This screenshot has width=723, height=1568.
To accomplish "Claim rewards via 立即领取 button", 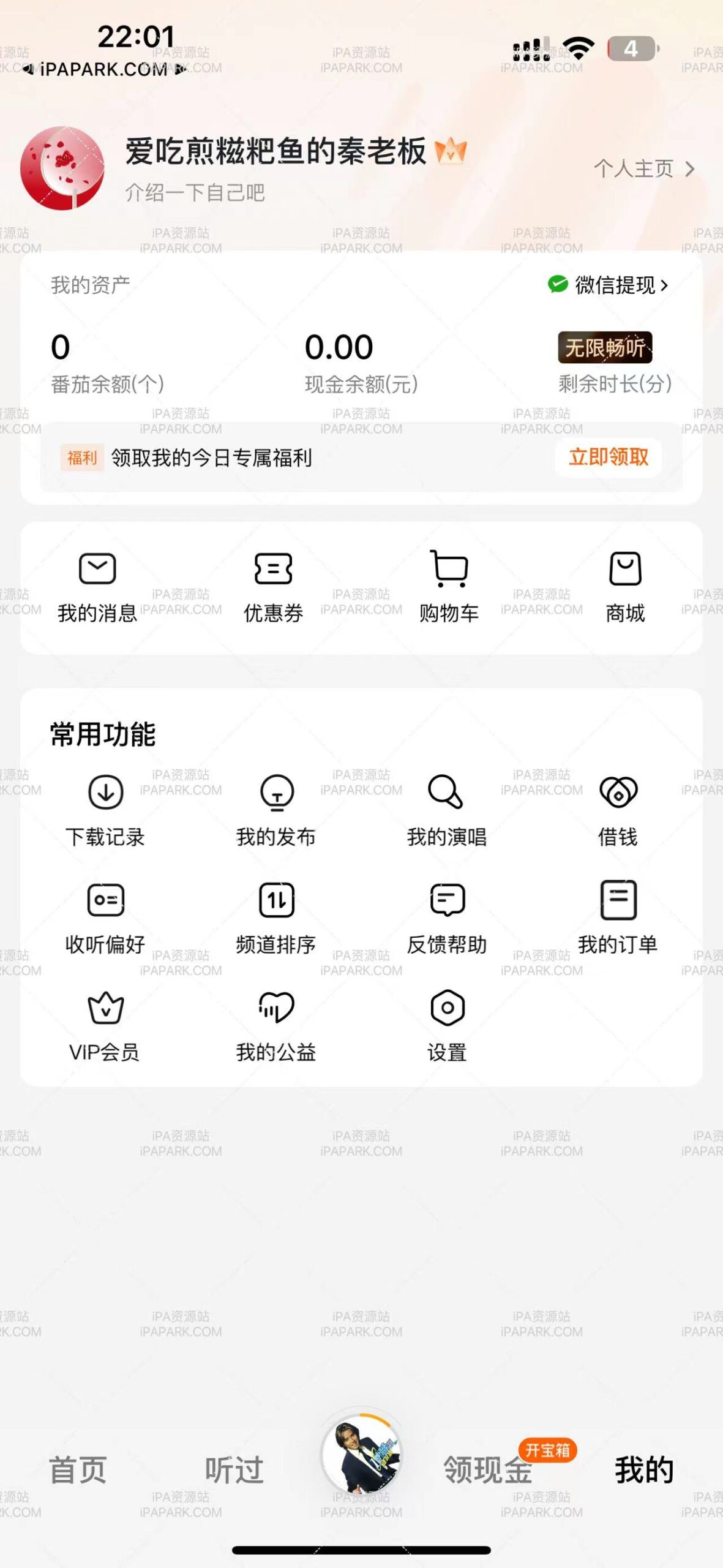I will (608, 458).
